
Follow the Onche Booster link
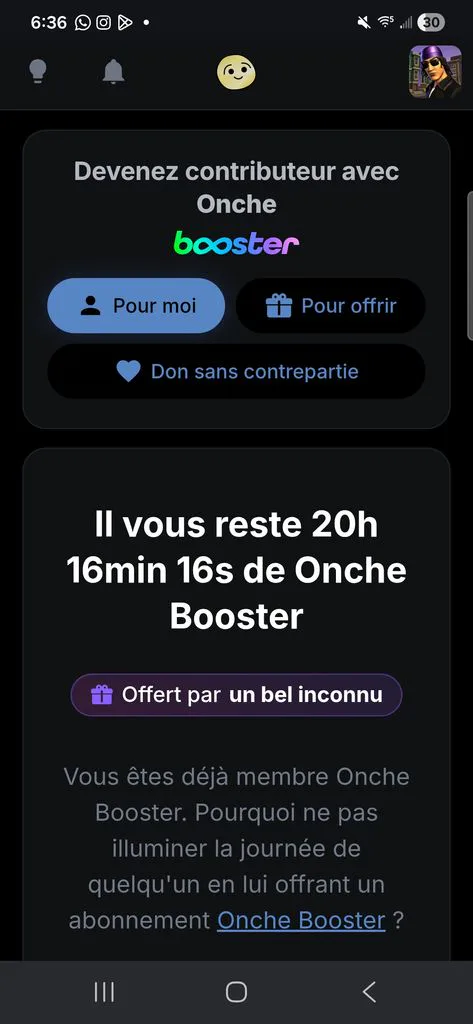[301, 920]
